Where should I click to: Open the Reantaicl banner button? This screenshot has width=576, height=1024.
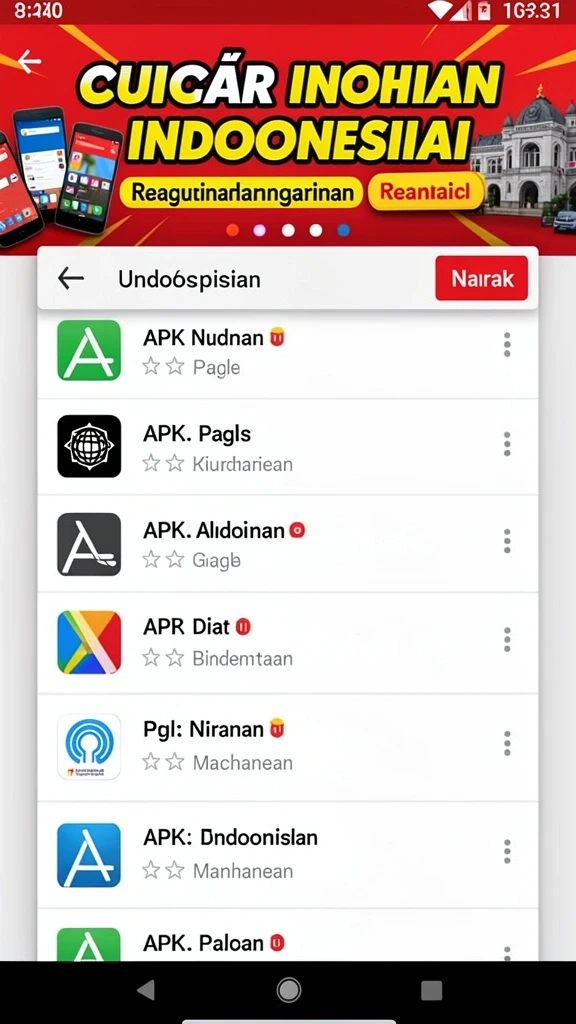425,192
